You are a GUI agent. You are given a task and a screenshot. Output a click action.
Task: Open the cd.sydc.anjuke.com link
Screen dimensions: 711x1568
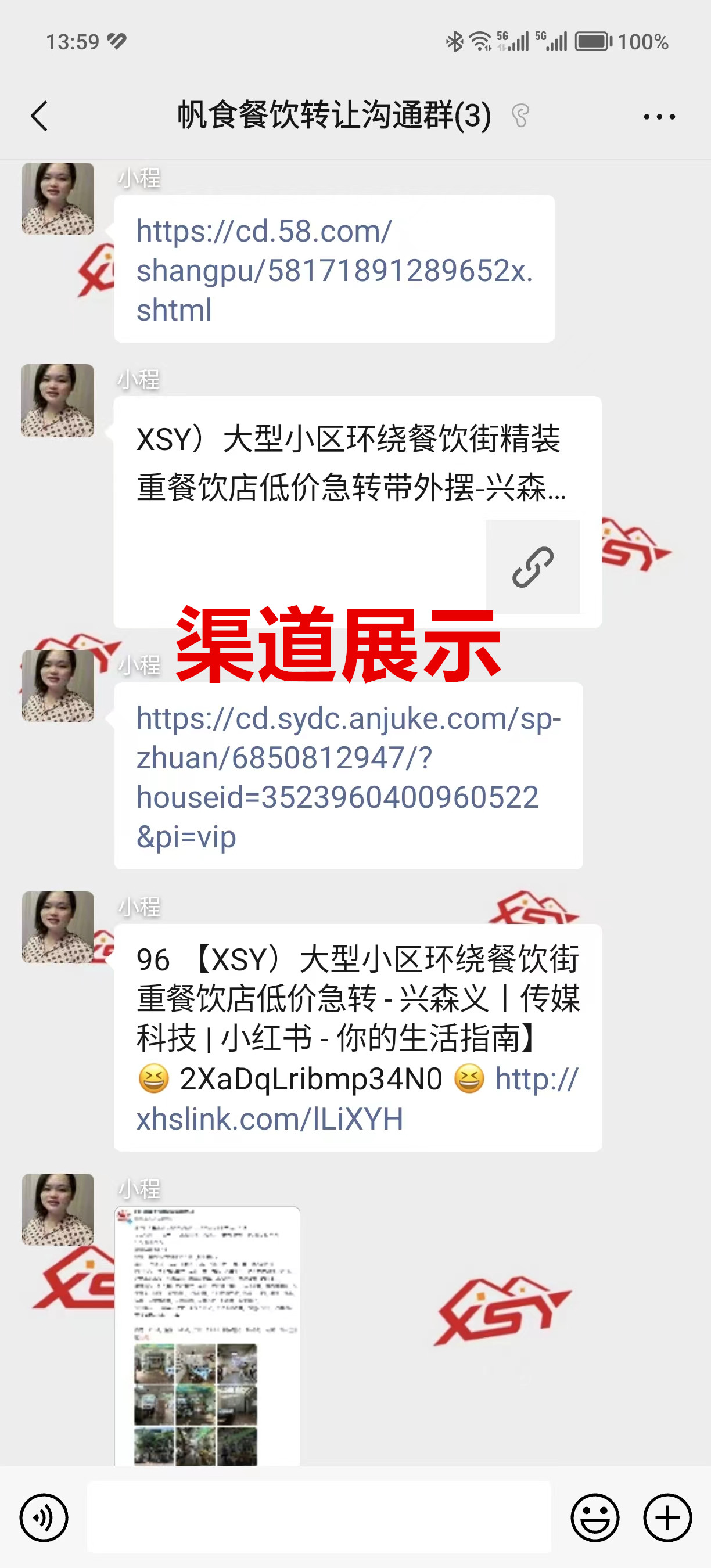(347, 776)
